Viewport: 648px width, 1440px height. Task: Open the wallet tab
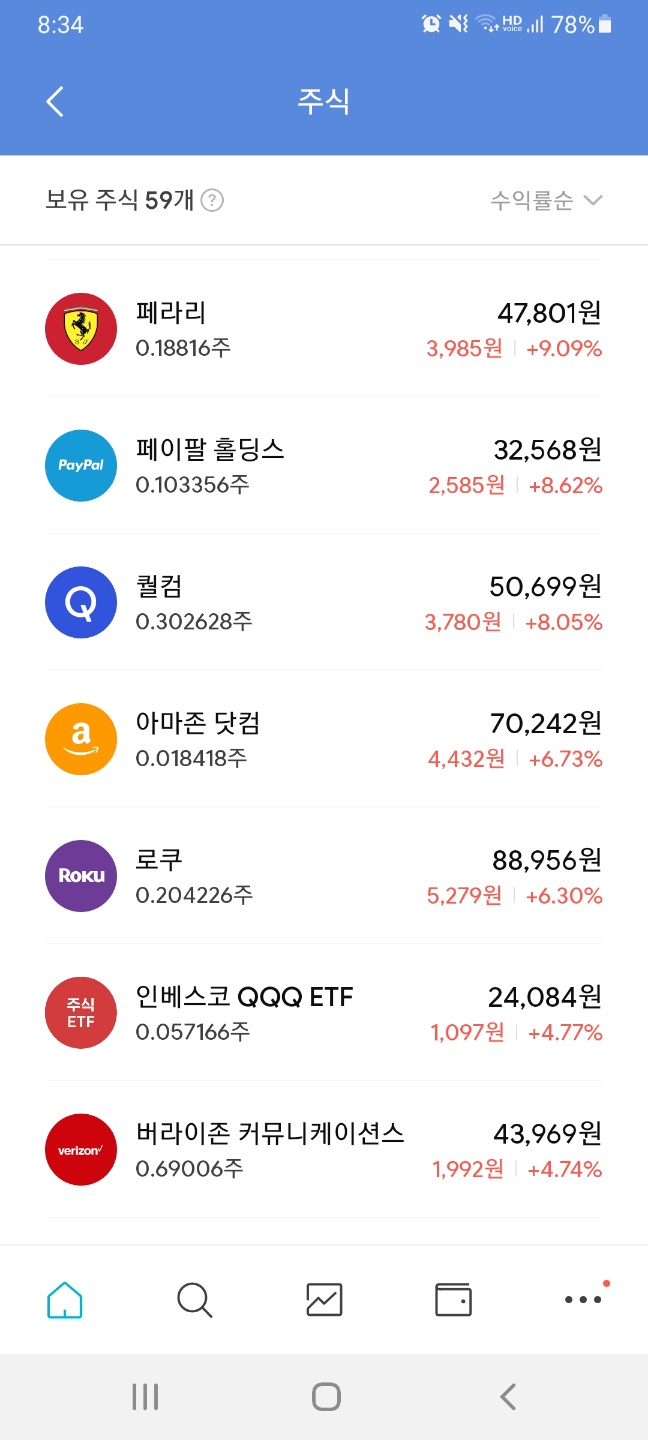[453, 1299]
